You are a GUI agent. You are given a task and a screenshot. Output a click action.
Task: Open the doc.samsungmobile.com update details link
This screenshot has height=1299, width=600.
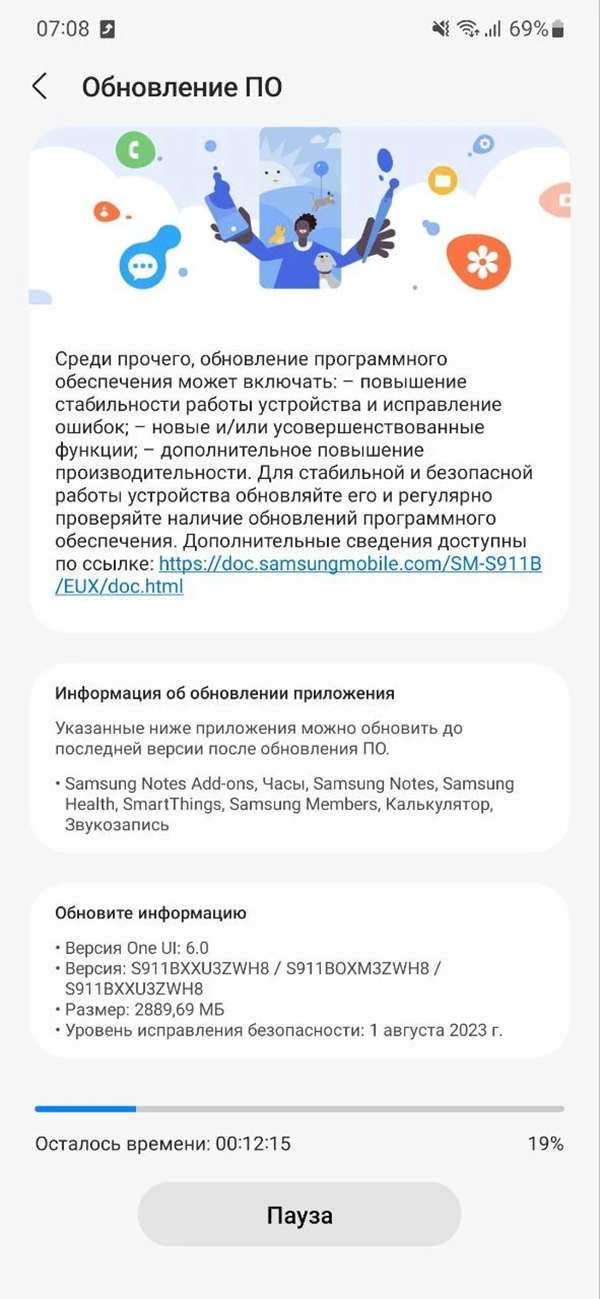[x=350, y=565]
